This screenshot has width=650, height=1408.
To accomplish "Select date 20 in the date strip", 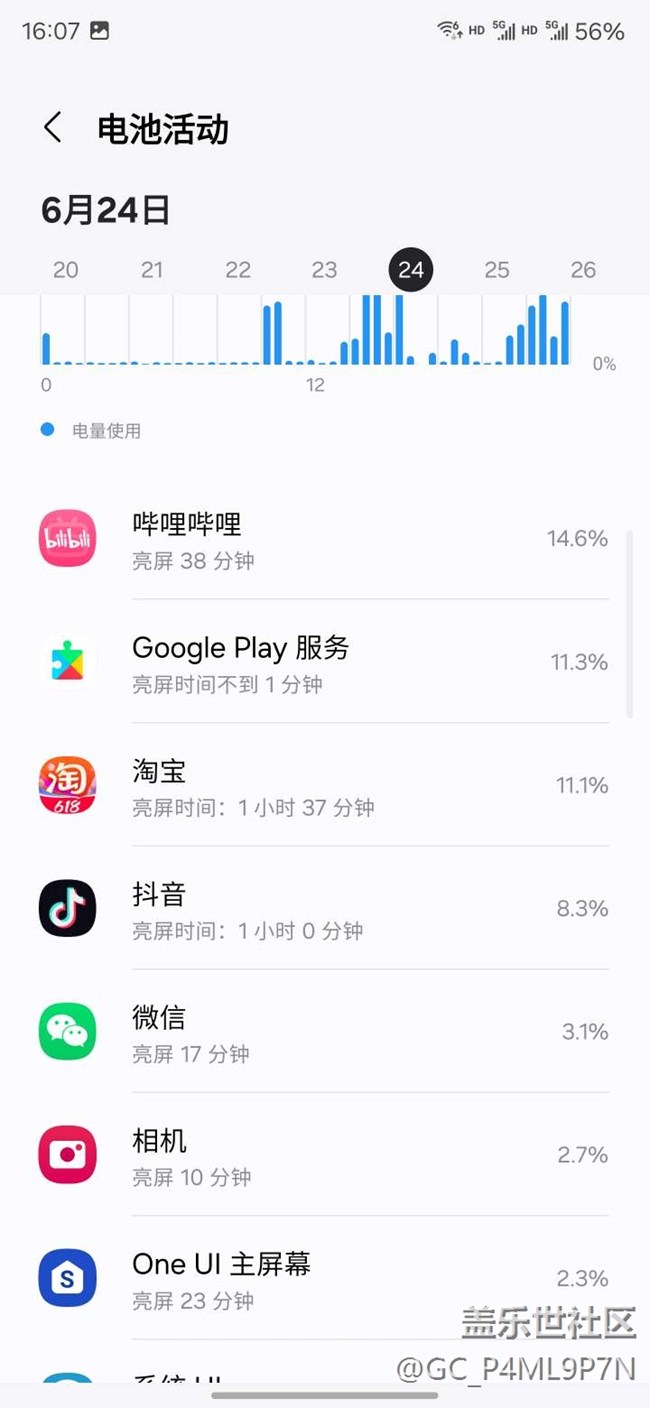I will [x=66, y=270].
